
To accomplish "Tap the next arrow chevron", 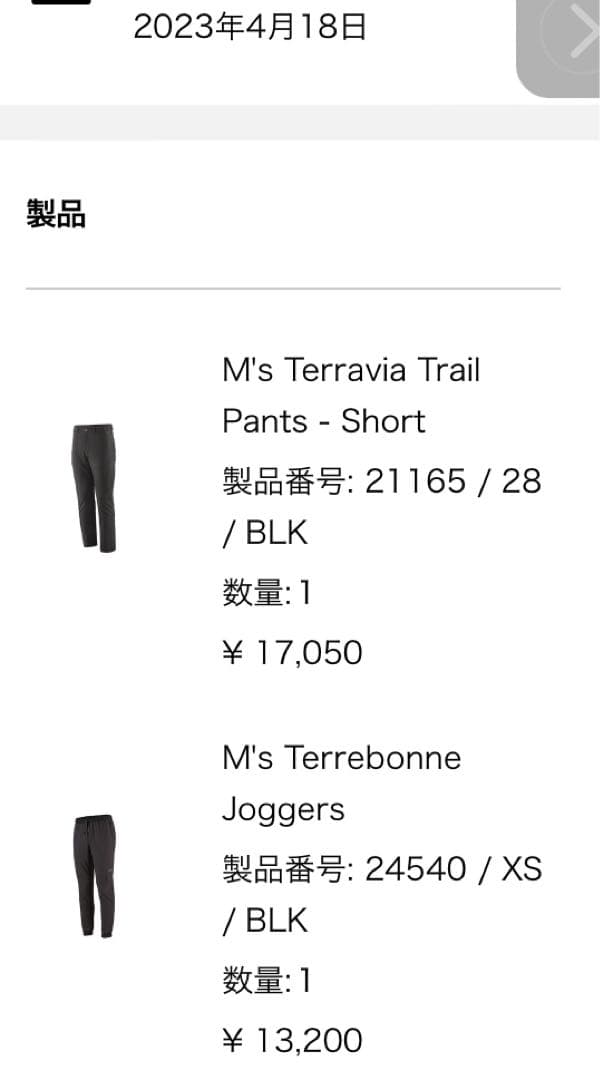I will click(x=578, y=36).
